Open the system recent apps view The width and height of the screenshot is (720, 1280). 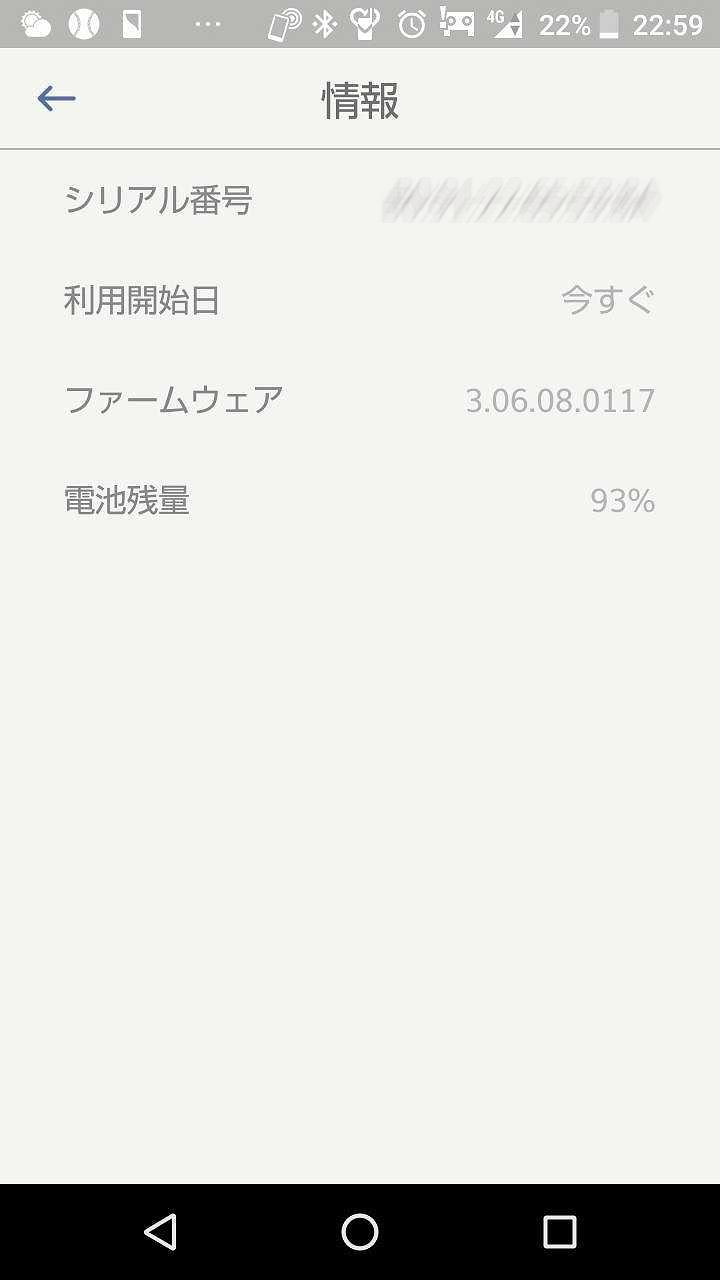click(x=559, y=1231)
